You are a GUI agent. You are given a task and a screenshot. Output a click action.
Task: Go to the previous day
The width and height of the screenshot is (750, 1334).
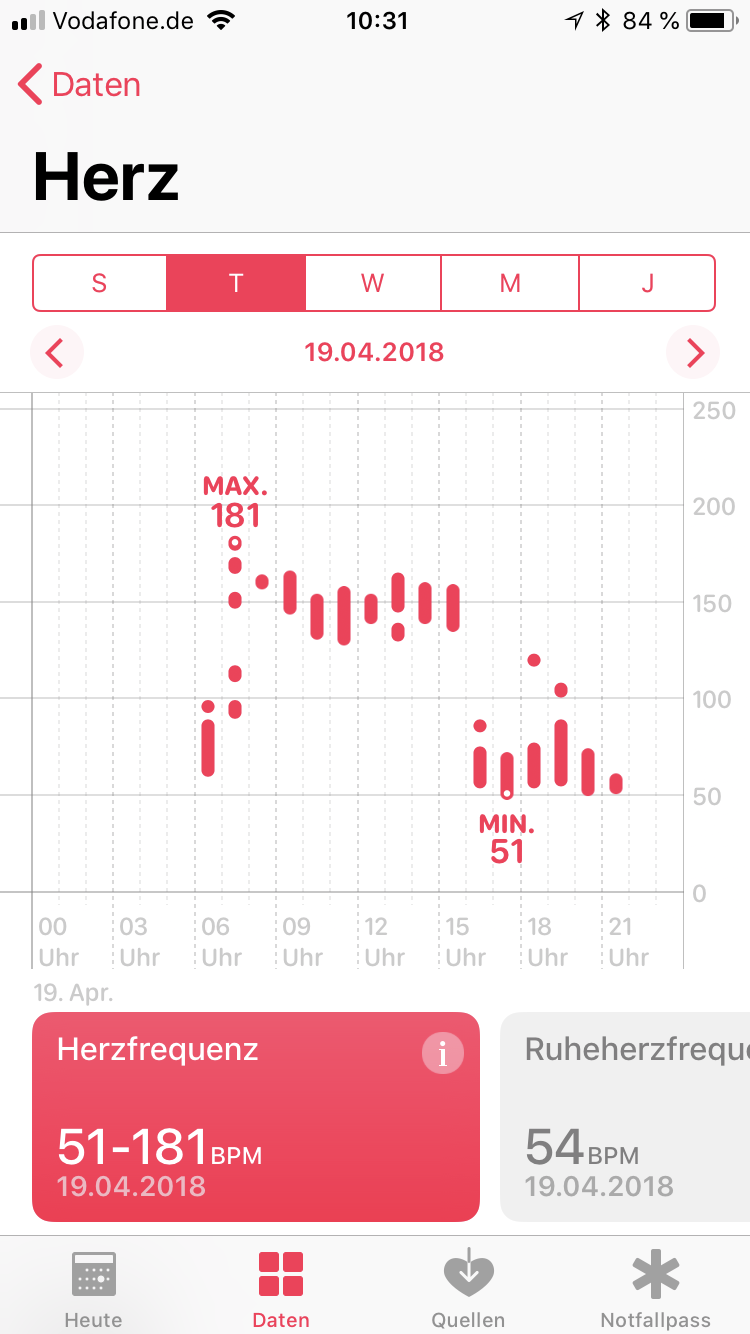pos(56,352)
